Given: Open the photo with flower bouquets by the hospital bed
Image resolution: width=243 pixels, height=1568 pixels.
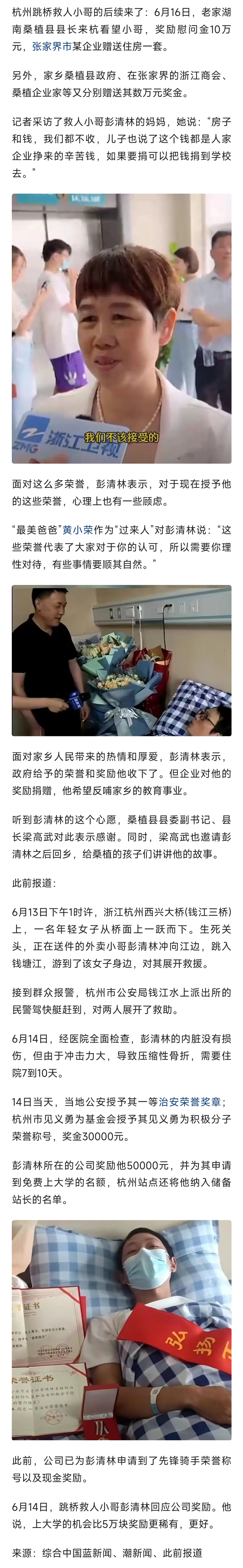Looking at the screenshot, I should click(x=122, y=660).
